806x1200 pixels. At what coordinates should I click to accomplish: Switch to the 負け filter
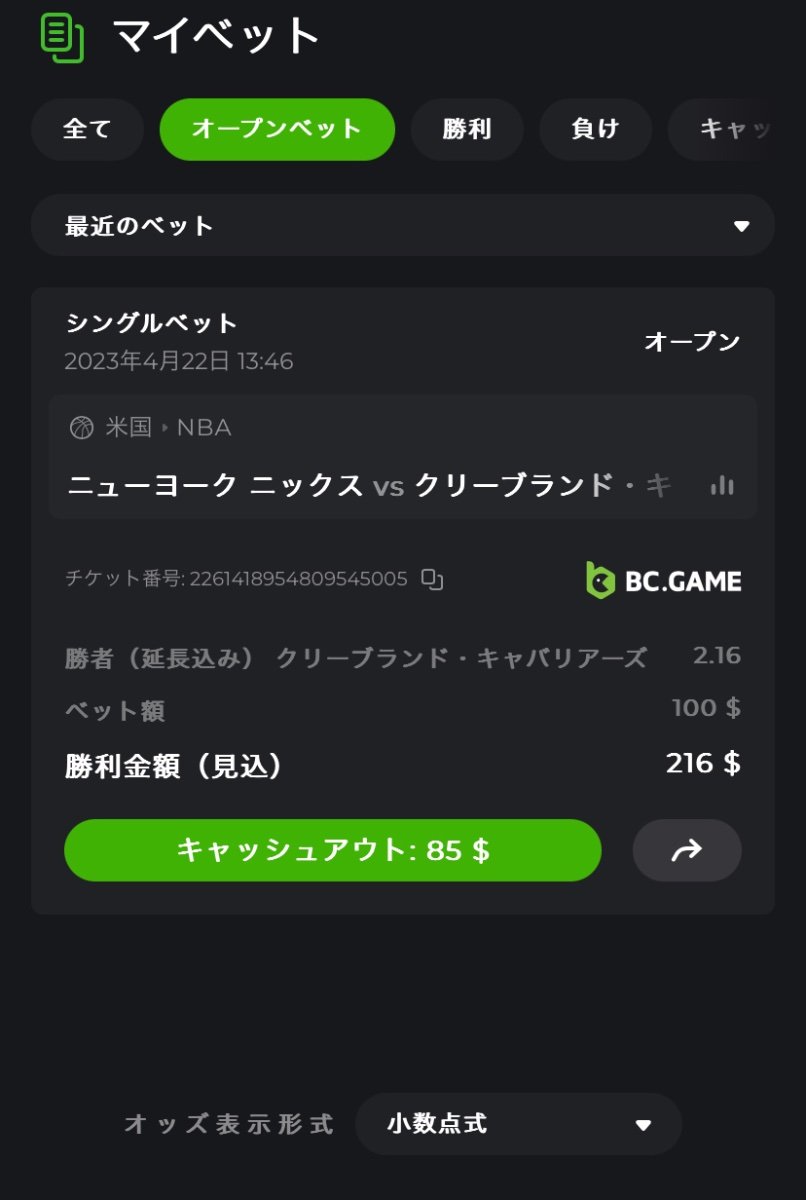pos(595,129)
